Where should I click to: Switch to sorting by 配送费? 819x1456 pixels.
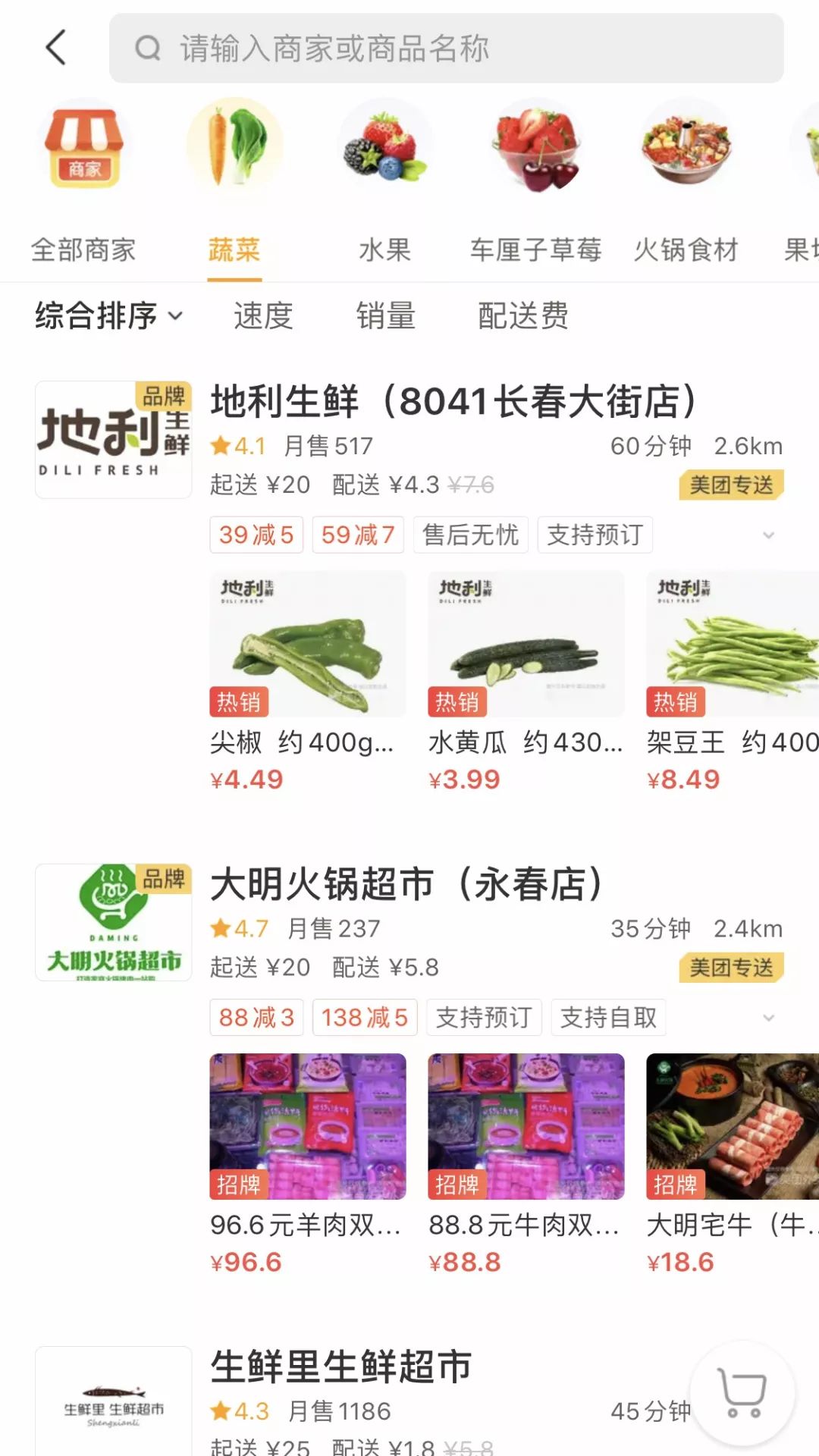tap(522, 316)
